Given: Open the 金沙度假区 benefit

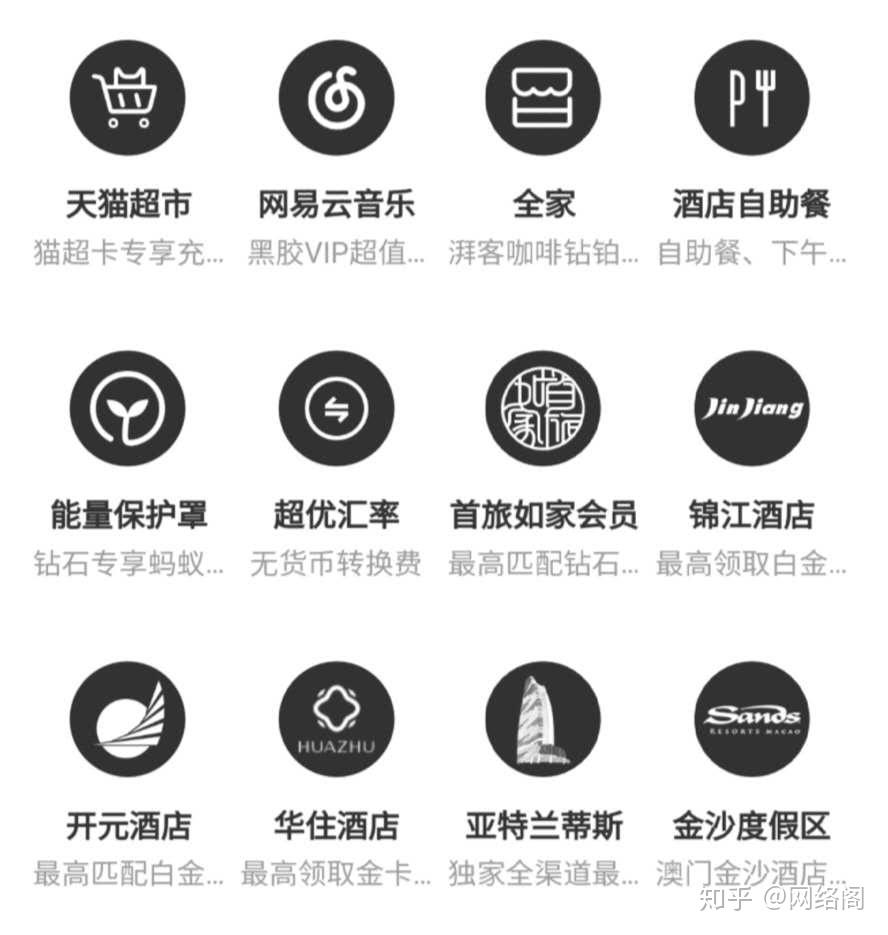Looking at the screenshot, I should pyautogui.click(x=751, y=719).
